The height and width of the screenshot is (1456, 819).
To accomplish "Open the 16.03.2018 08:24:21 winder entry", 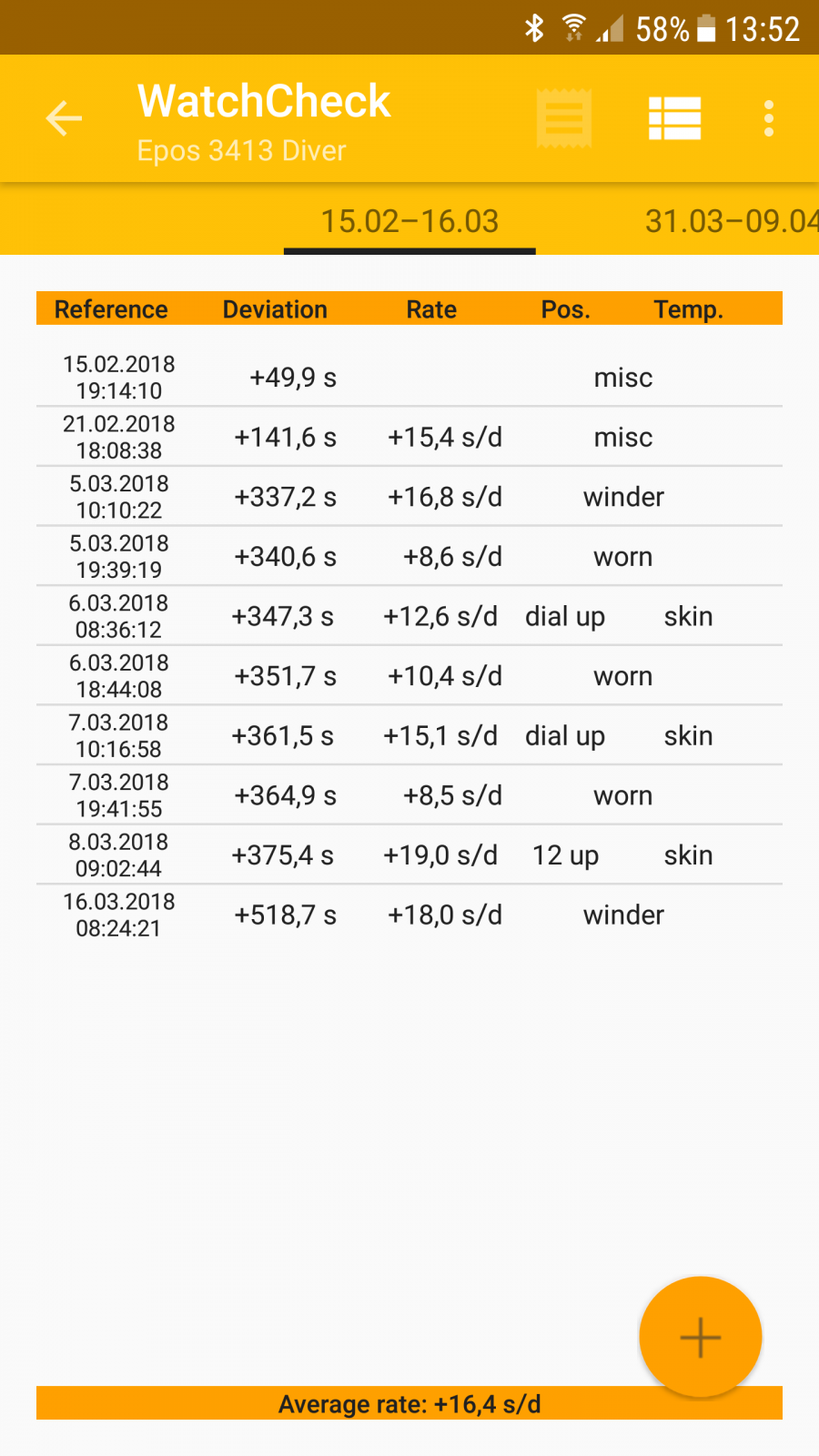I will (x=409, y=915).
